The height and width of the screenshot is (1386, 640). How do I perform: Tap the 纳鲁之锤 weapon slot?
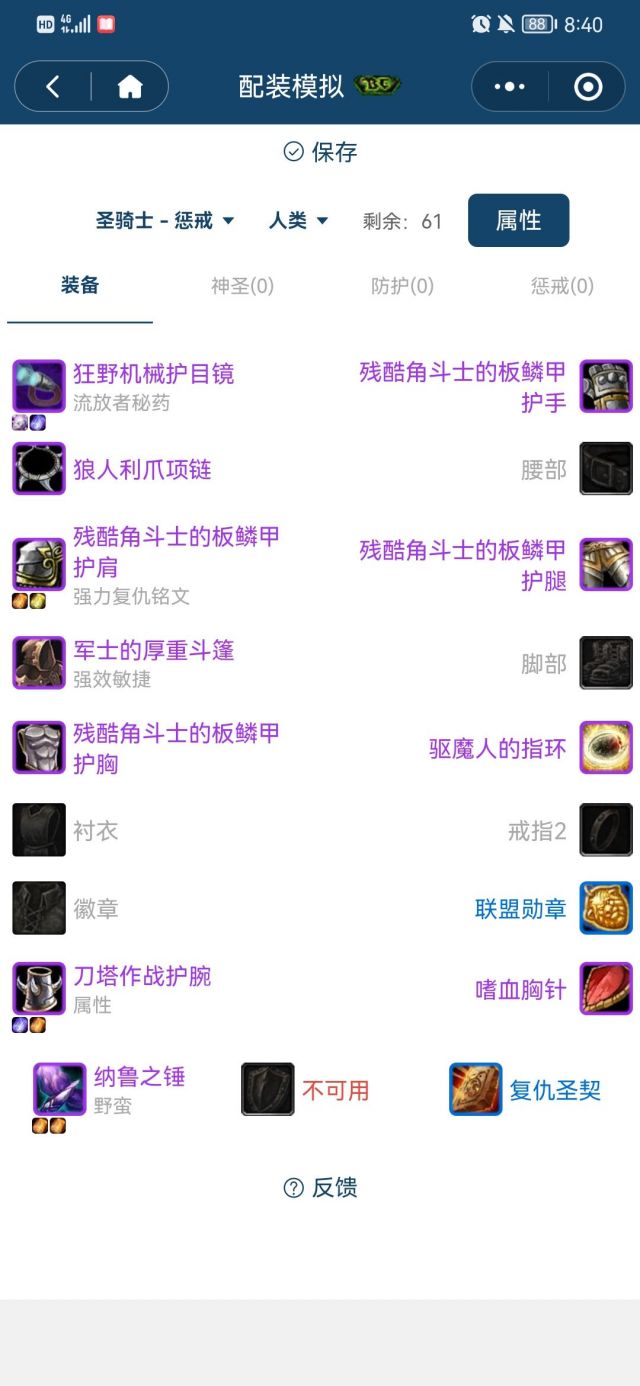(x=139, y=1077)
